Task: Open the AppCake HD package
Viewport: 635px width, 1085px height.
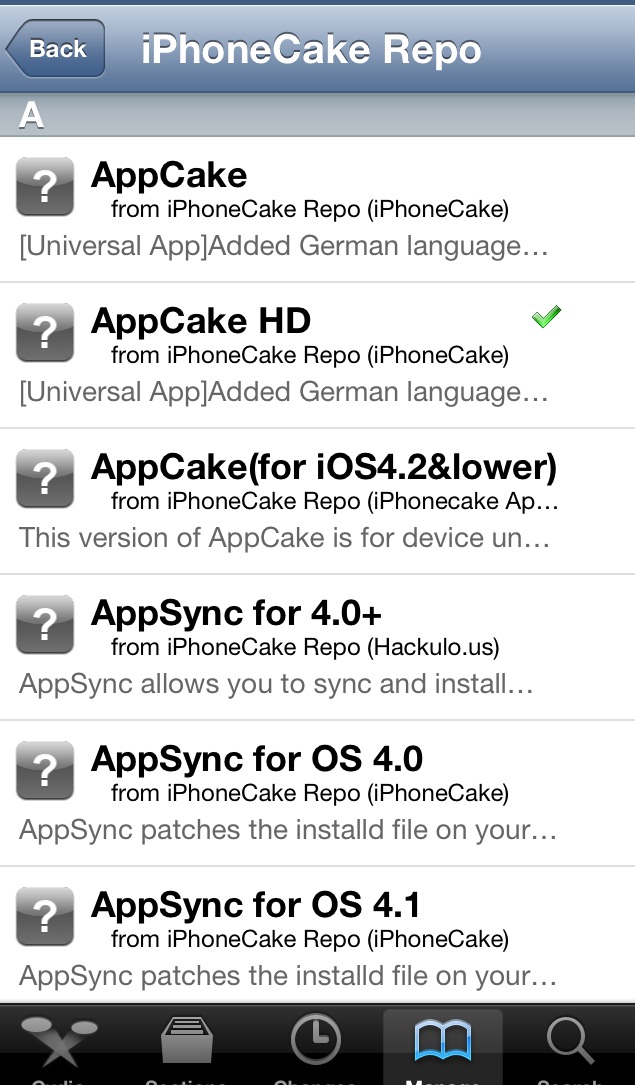Action: (x=318, y=355)
